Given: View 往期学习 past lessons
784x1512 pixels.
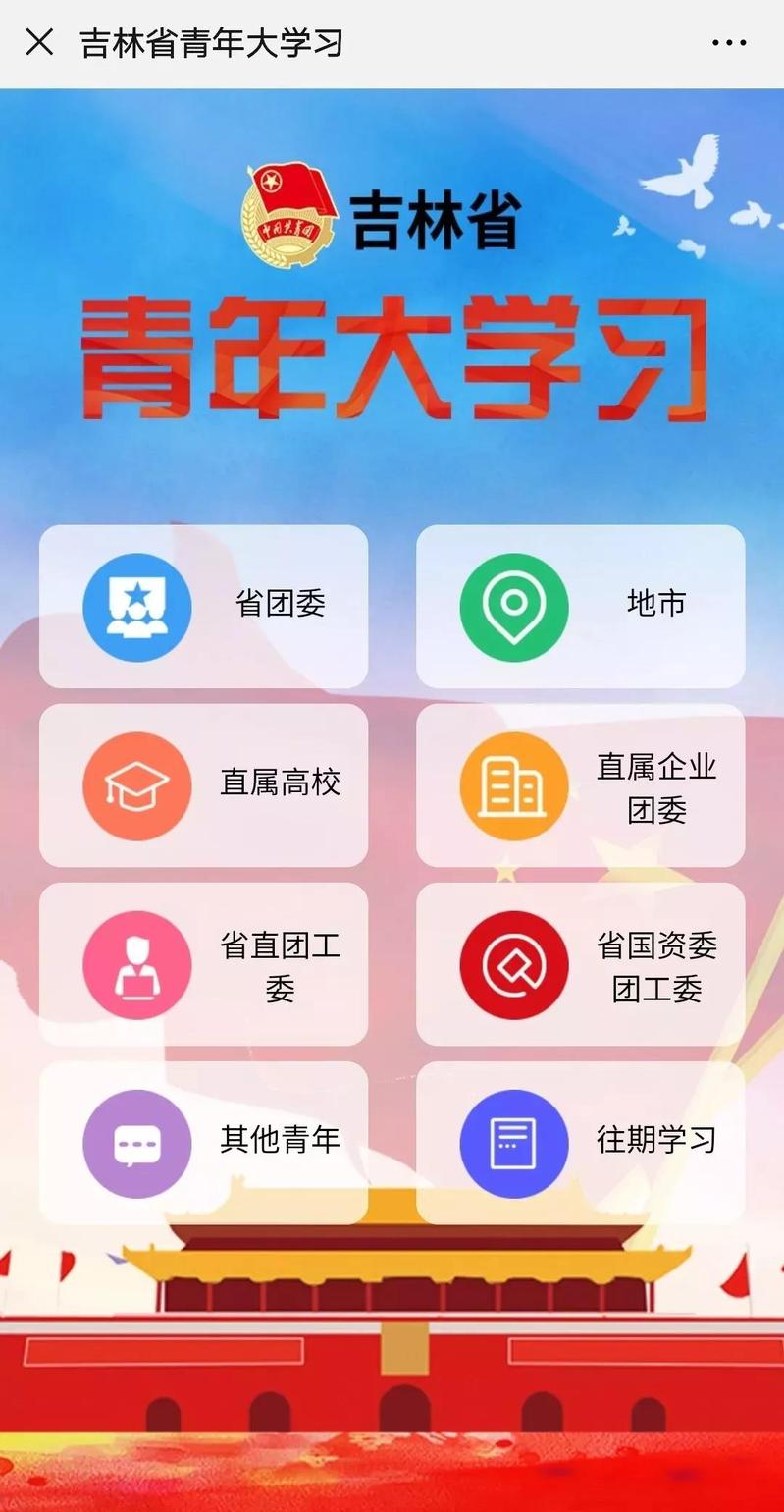Looking at the screenshot, I should 580,1142.
